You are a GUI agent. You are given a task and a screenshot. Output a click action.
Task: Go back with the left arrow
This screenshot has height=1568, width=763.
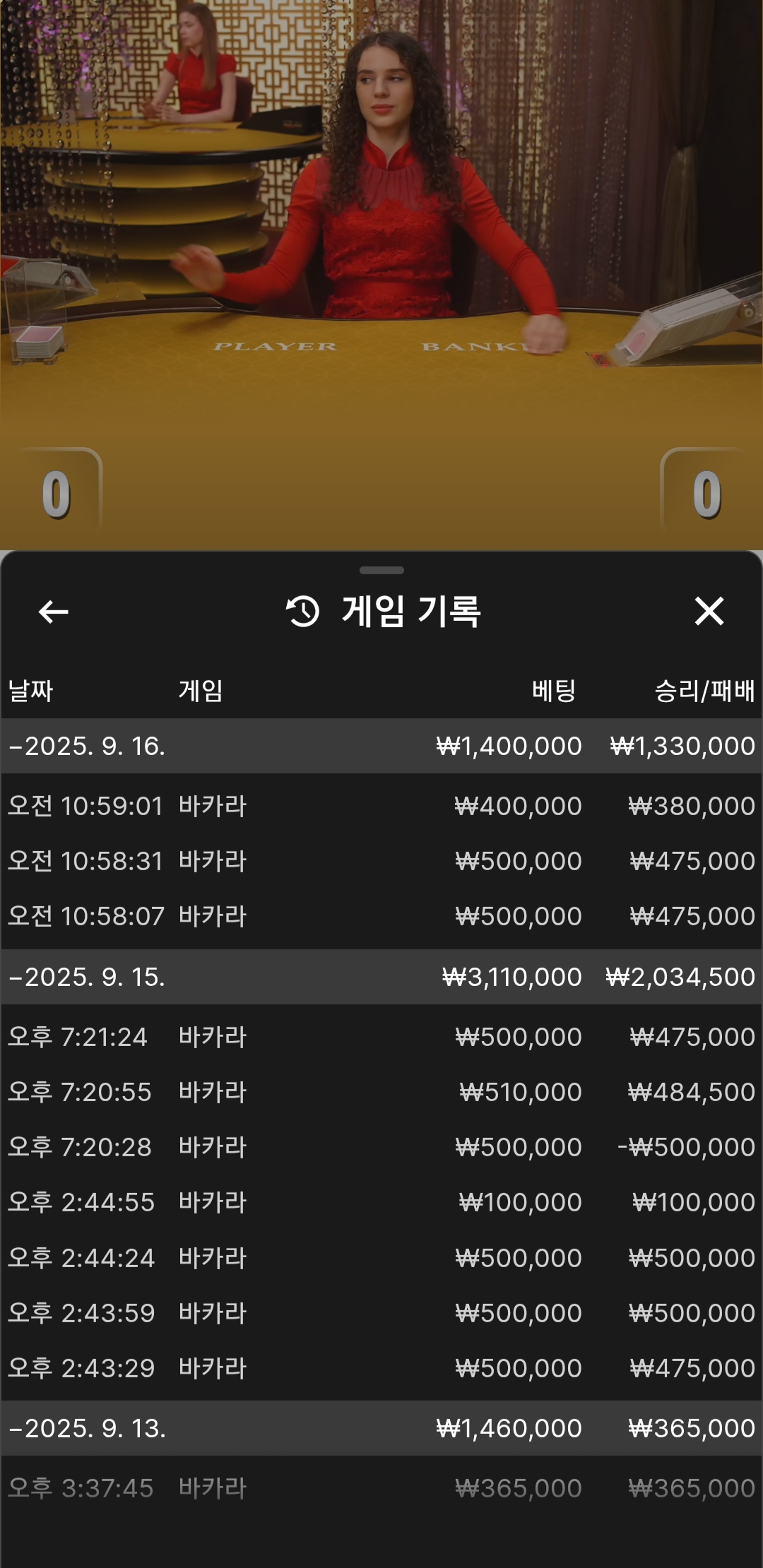53,612
